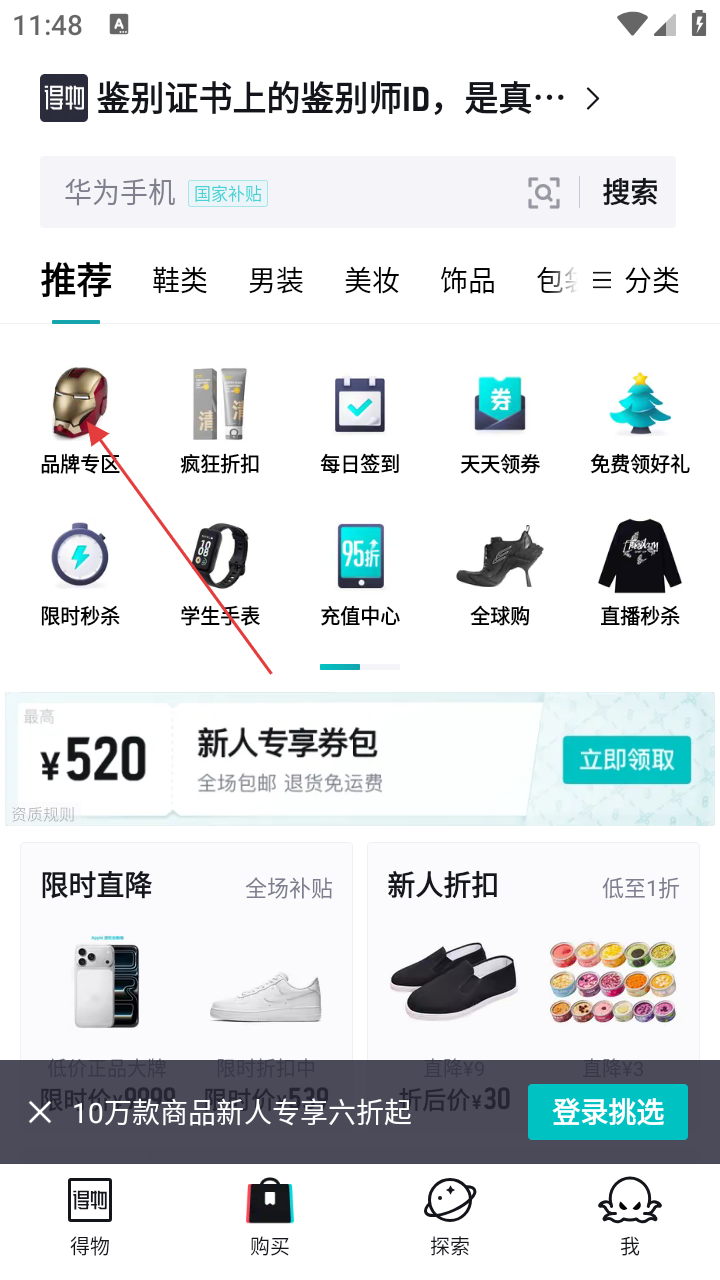The height and width of the screenshot is (1280, 720).
Task: Tap 登录挑选 to log in
Action: click(607, 1112)
